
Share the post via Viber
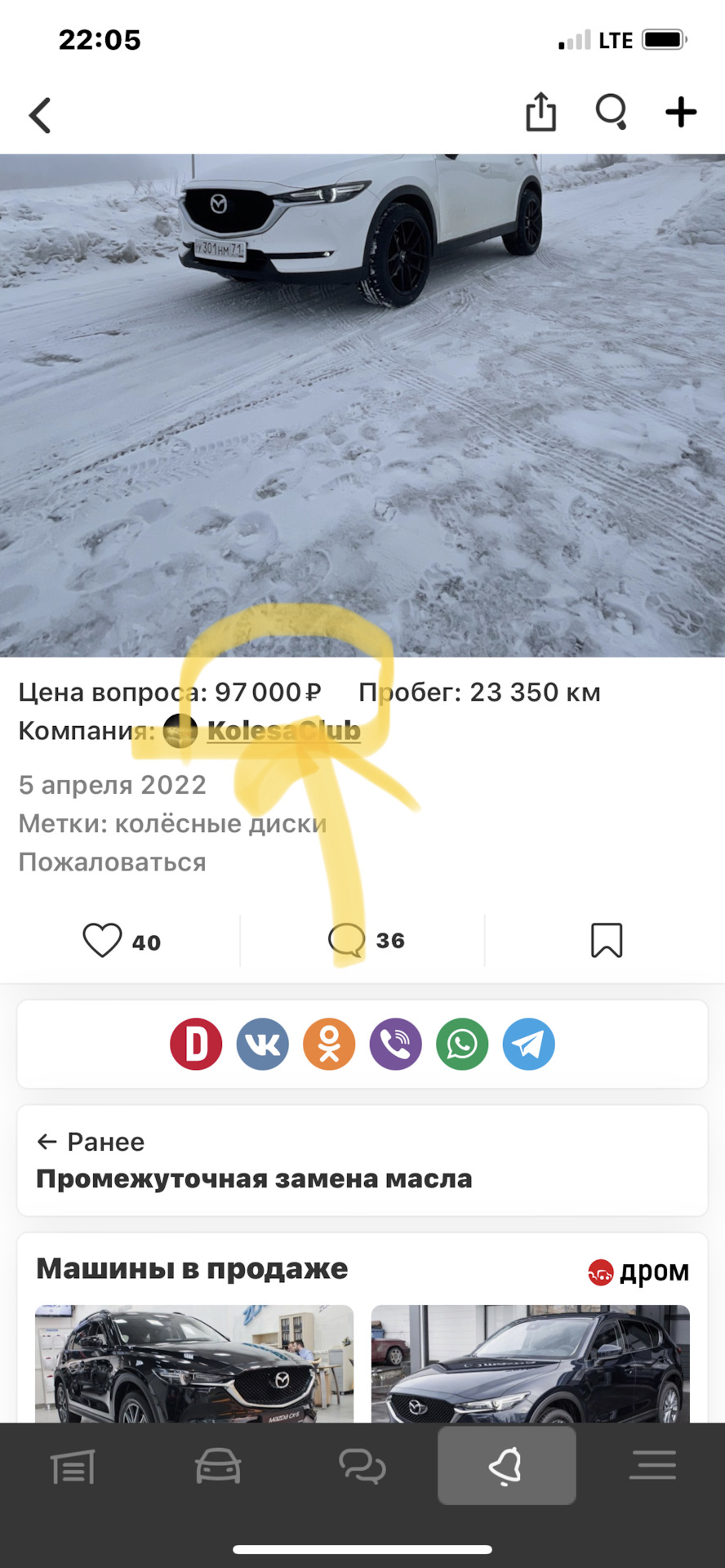click(396, 1044)
